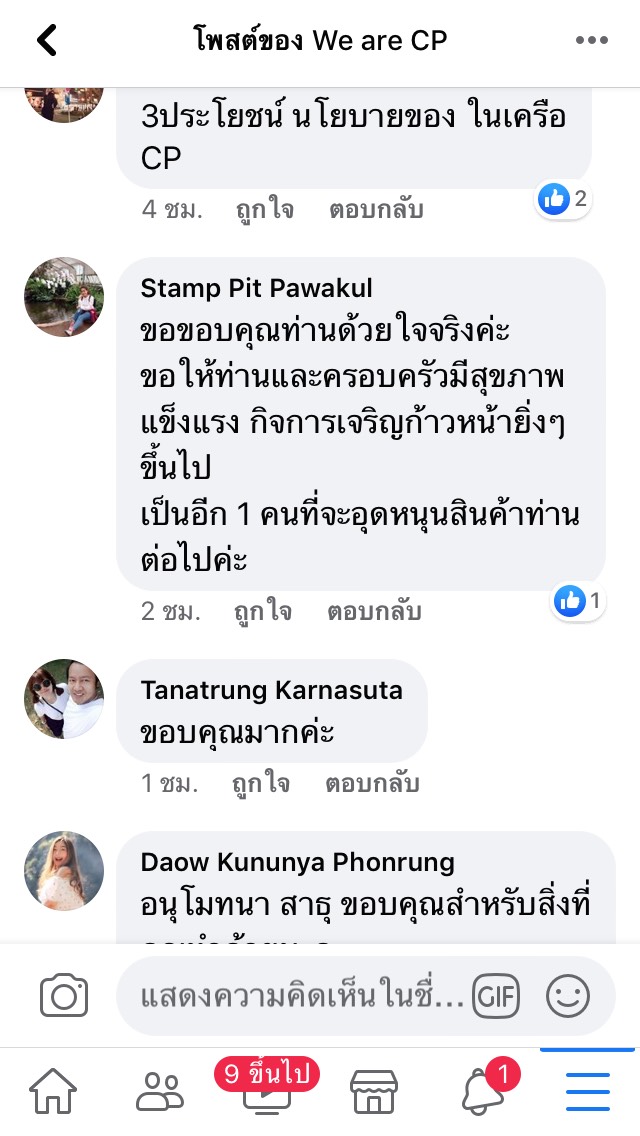Open the three-dot overflow menu
Viewport: 640px width, 1136px height.
pyautogui.click(x=591, y=40)
